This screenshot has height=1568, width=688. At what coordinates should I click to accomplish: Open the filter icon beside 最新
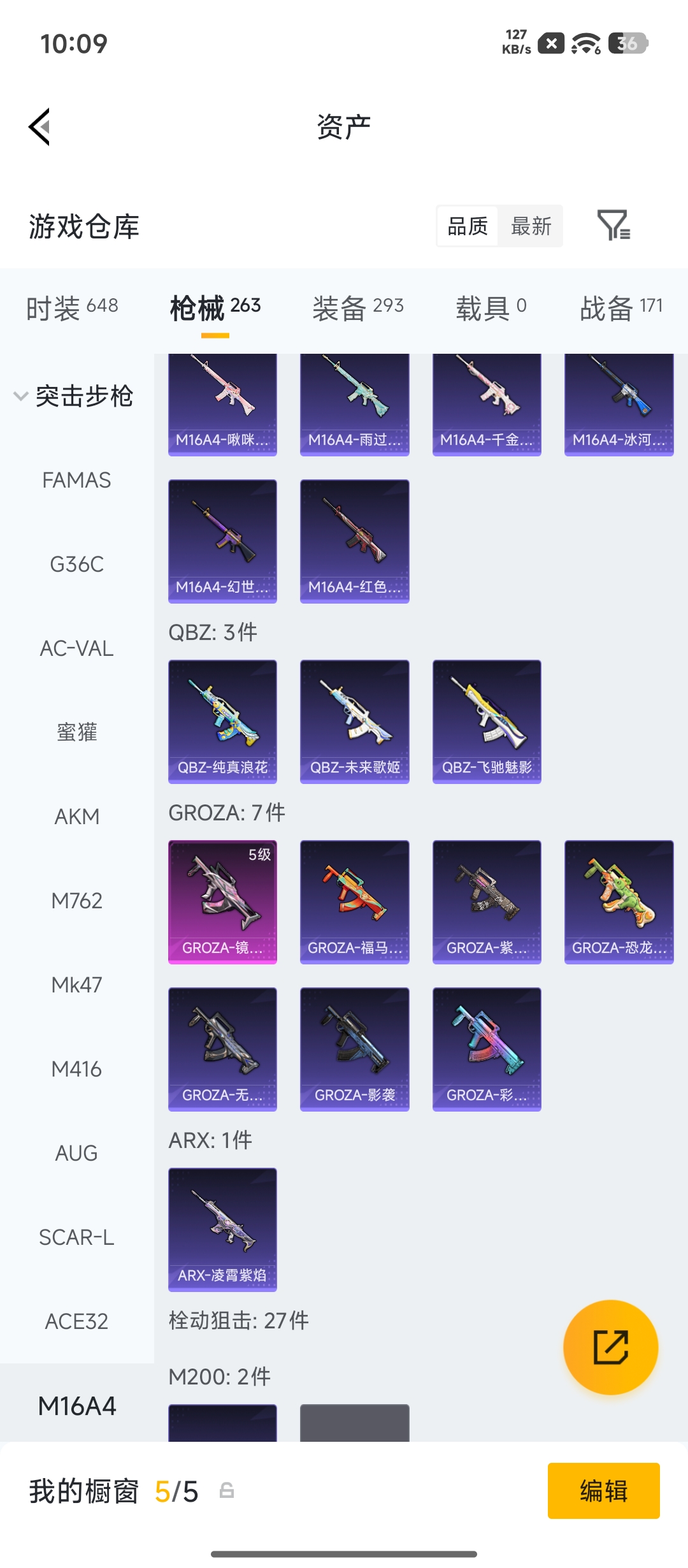point(613,226)
